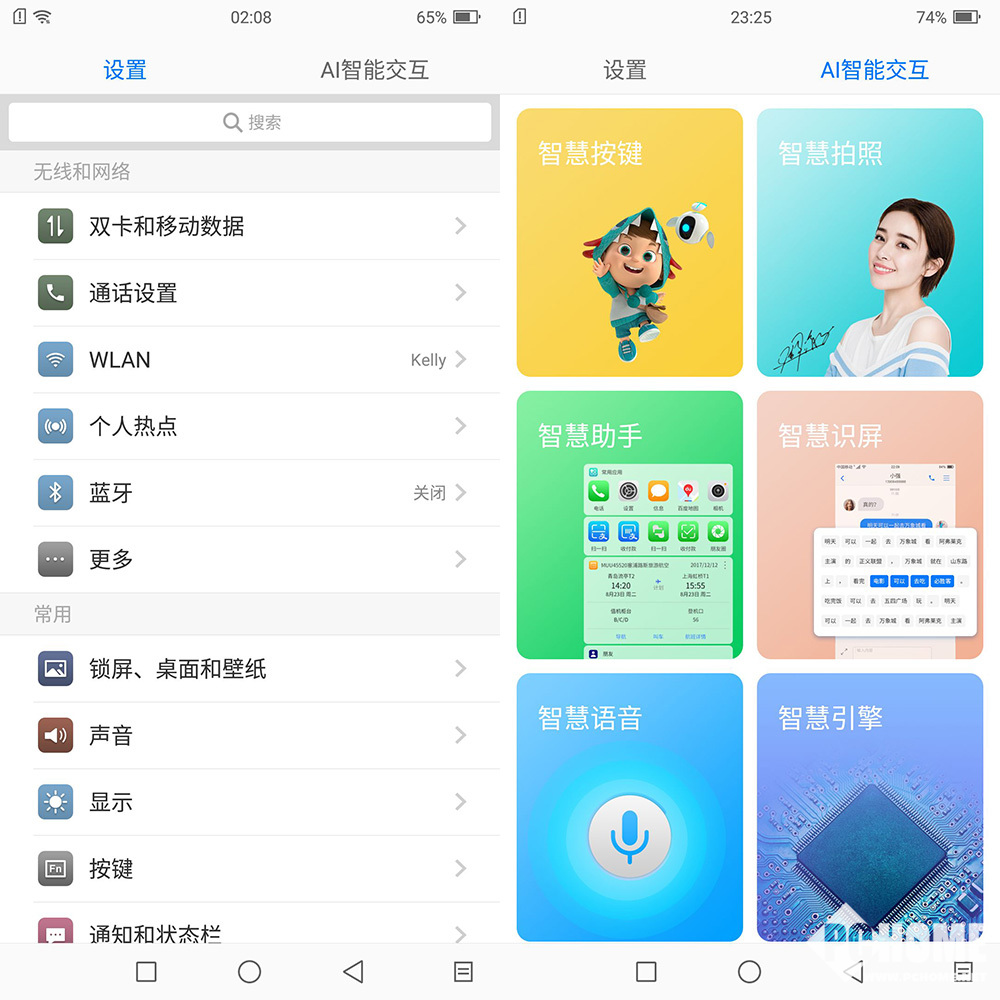Open 个人热点 settings
This screenshot has height=1000, width=1000.
coord(250,426)
